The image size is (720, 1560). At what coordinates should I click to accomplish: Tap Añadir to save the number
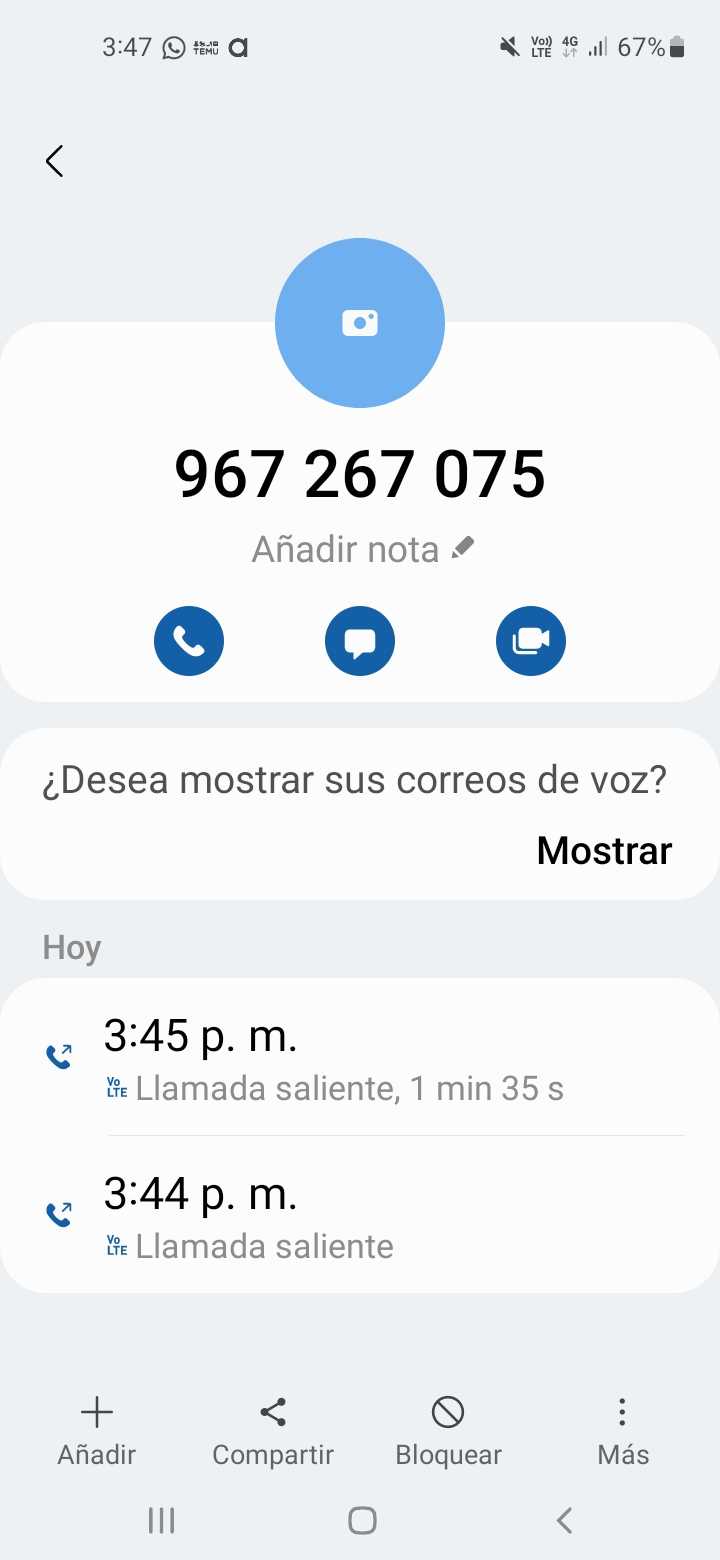click(x=97, y=1430)
